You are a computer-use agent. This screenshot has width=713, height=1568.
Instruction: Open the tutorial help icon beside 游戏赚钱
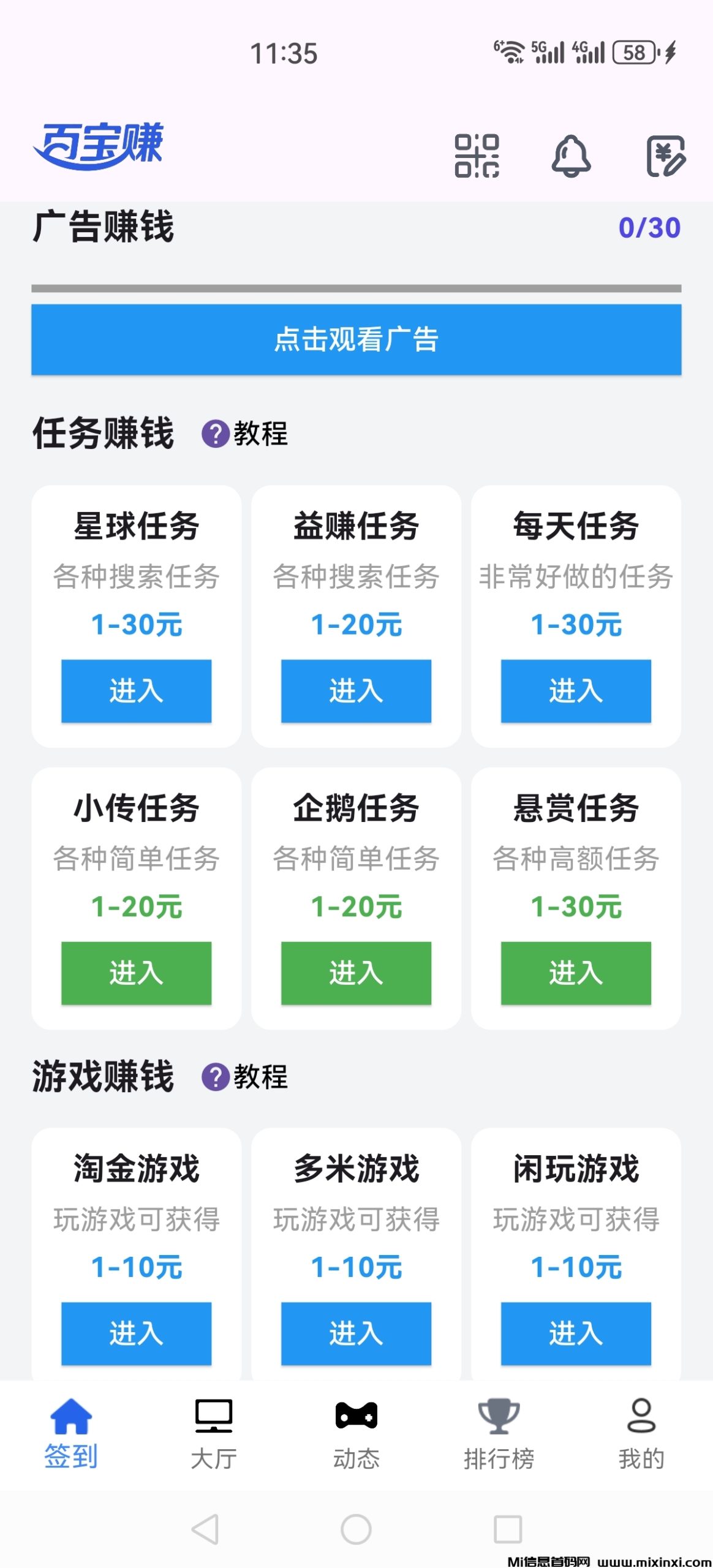pyautogui.click(x=216, y=1077)
